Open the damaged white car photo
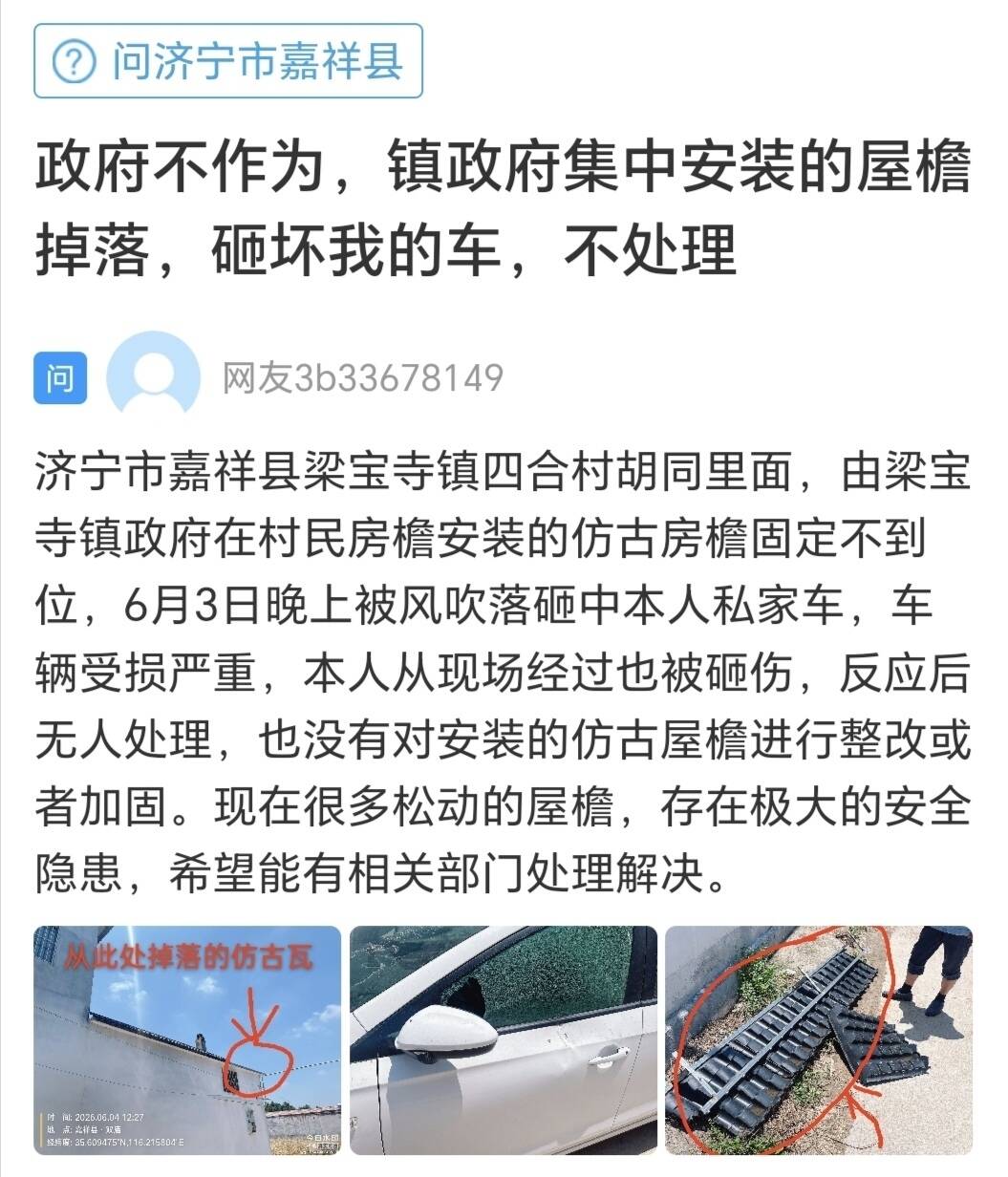The image size is (1008, 1177). click(x=503, y=1041)
